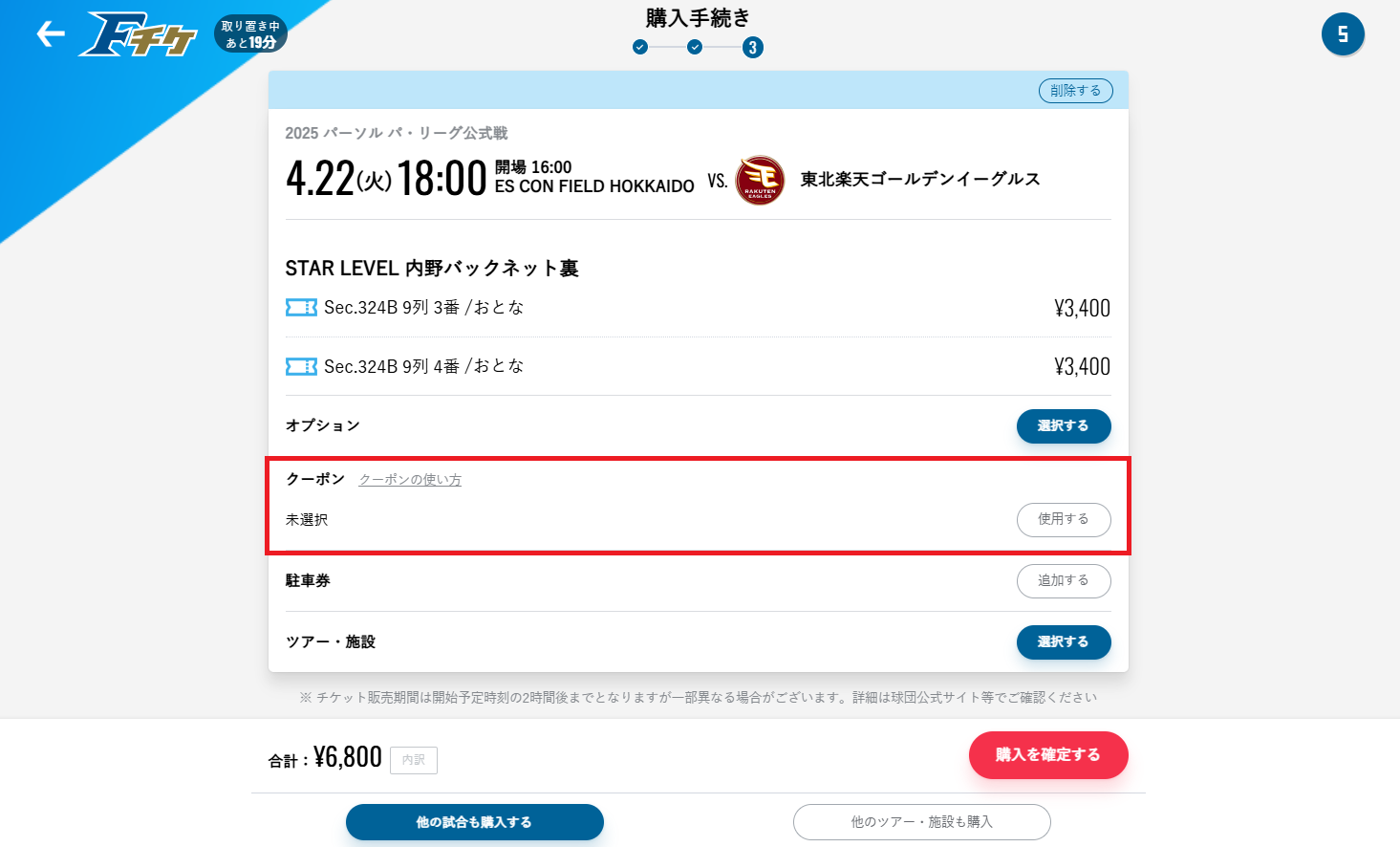Apply a coupon with 使用する
This screenshot has width=1400, height=847.
pyautogui.click(x=1063, y=519)
